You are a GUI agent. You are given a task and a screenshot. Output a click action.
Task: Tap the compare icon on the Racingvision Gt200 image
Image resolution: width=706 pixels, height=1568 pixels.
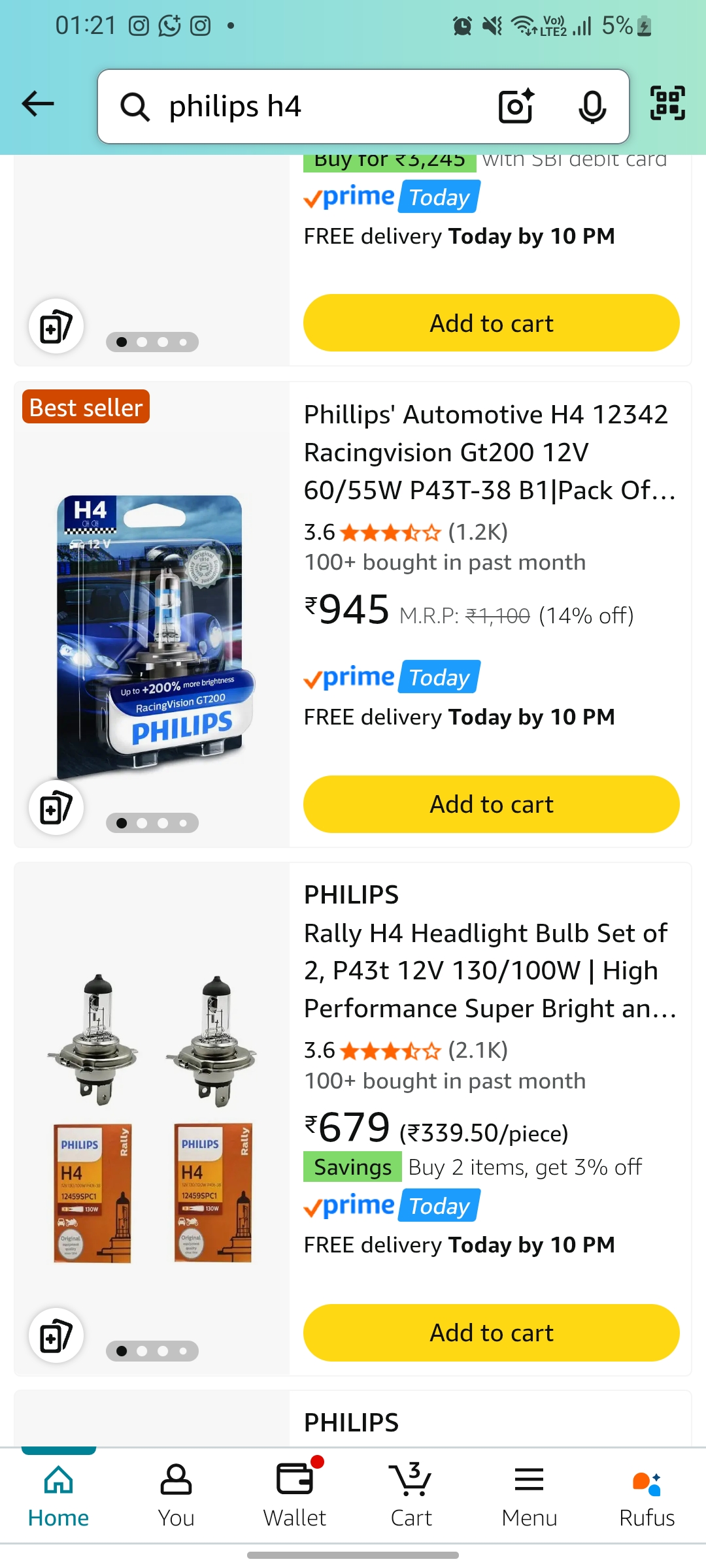(x=56, y=808)
